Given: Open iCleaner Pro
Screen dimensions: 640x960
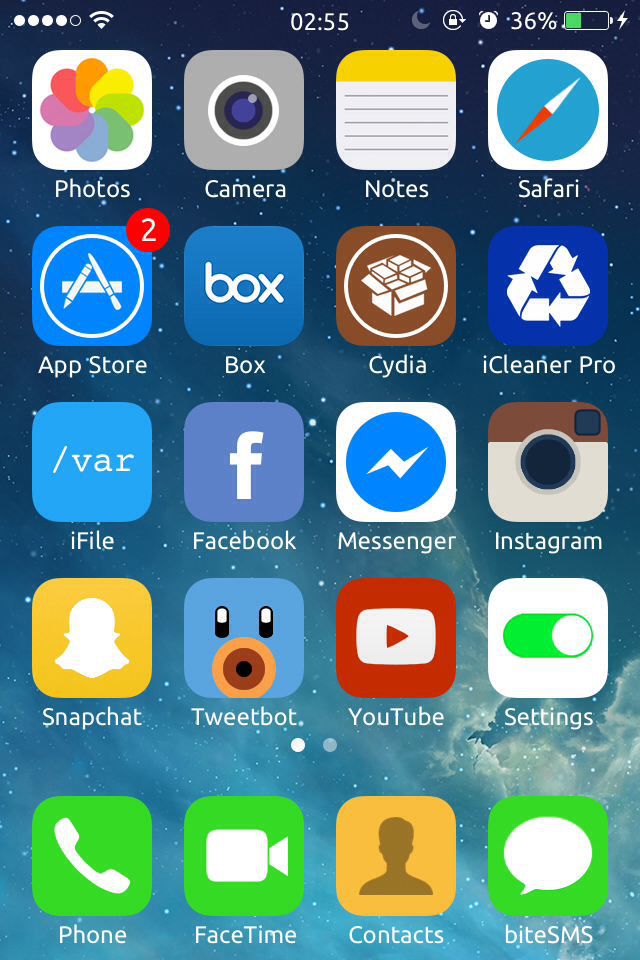Looking at the screenshot, I should click(x=548, y=286).
